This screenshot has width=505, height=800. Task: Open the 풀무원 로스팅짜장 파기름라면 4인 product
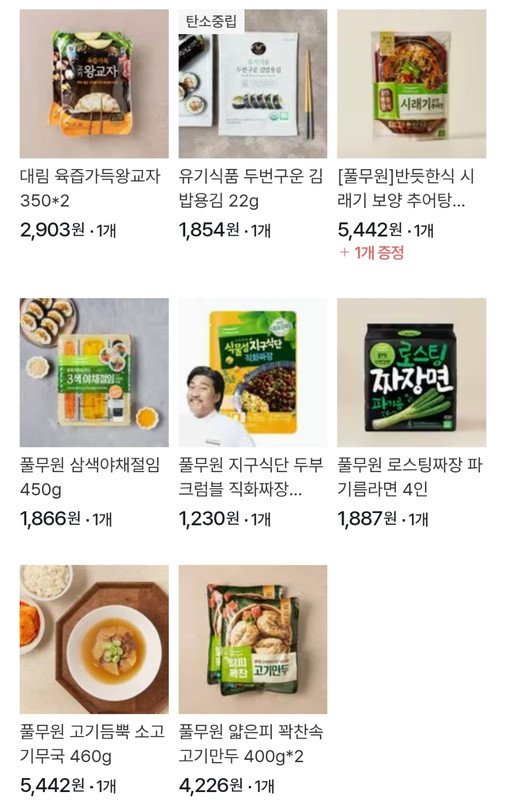point(411,372)
